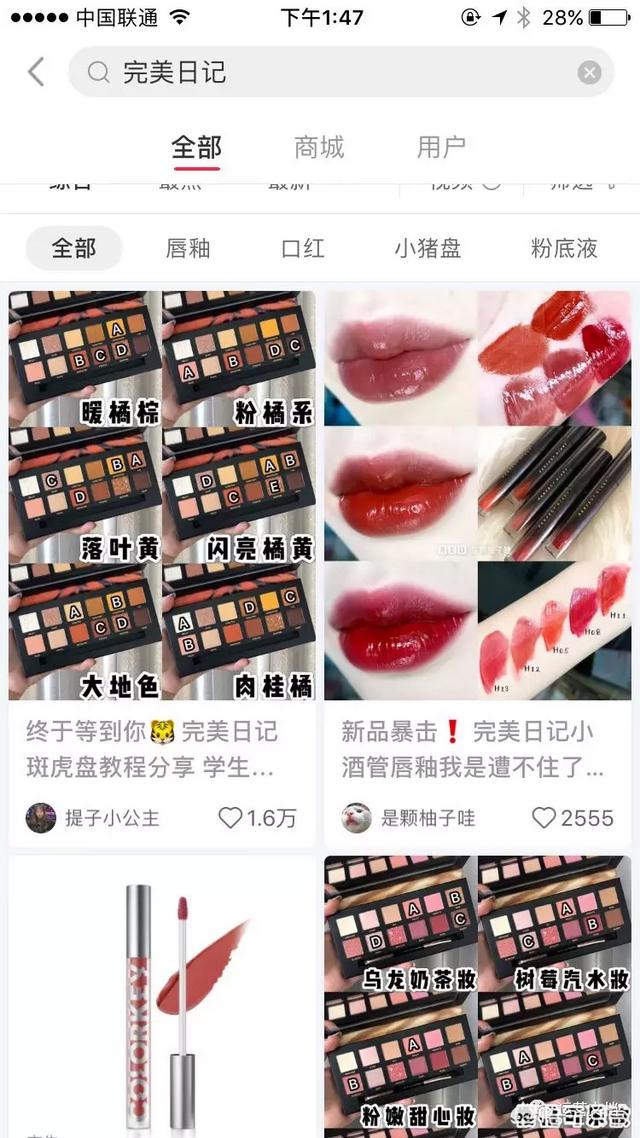Viewport: 640px width, 1138px height.
Task: Switch to the 商城 tab
Action: (x=319, y=148)
